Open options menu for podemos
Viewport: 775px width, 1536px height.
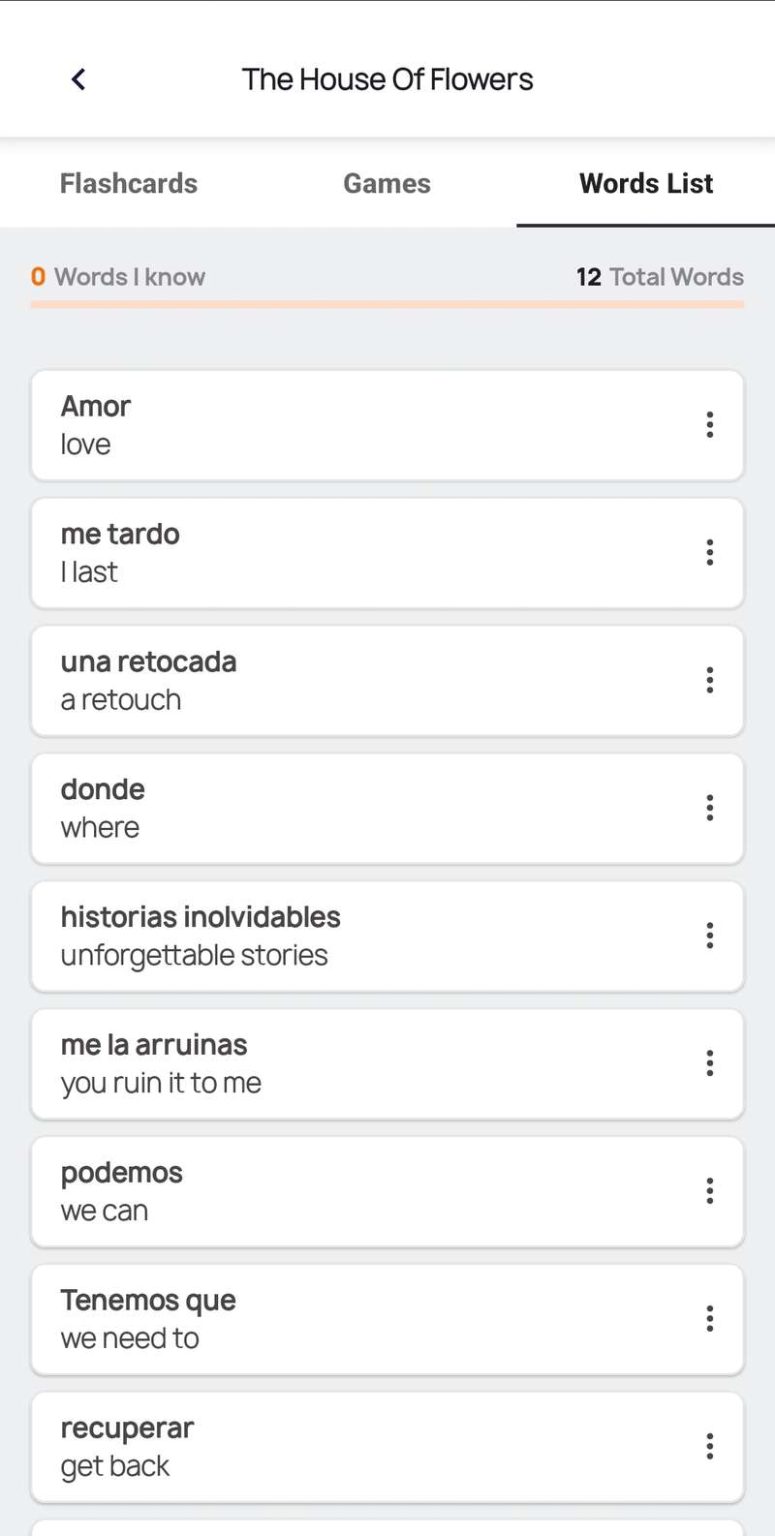tap(710, 1190)
